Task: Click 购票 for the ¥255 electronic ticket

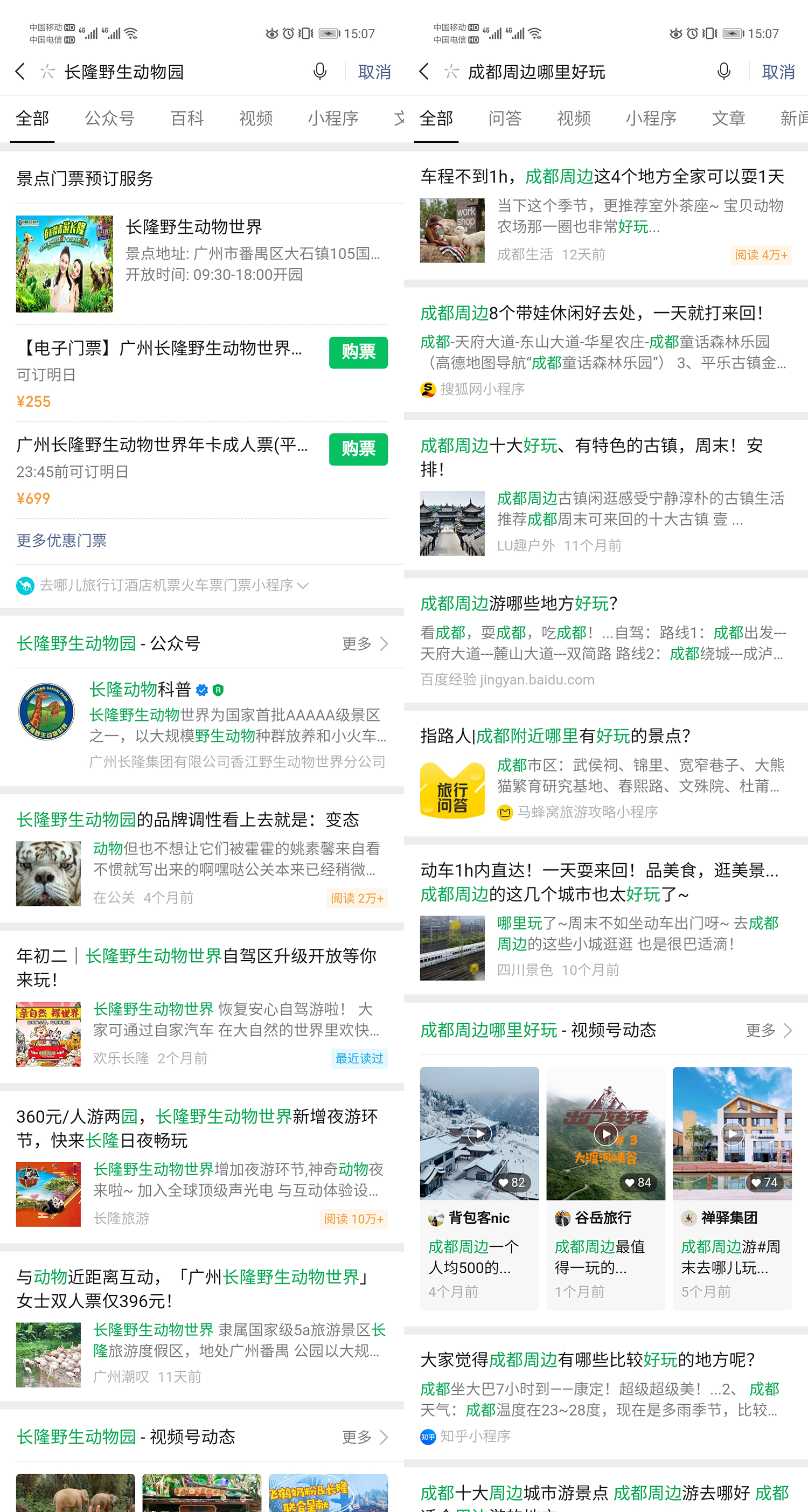Action: pos(358,352)
